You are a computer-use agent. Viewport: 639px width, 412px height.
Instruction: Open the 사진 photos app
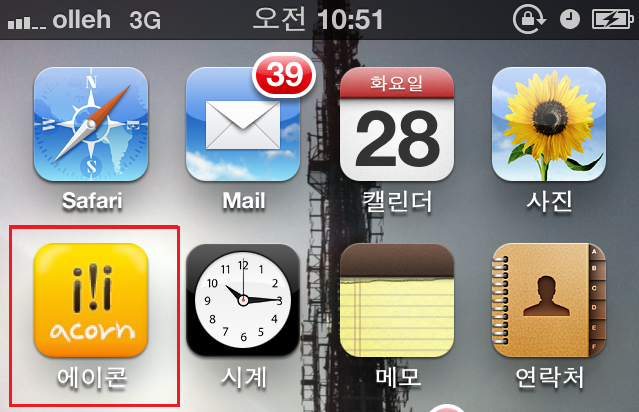click(x=549, y=124)
